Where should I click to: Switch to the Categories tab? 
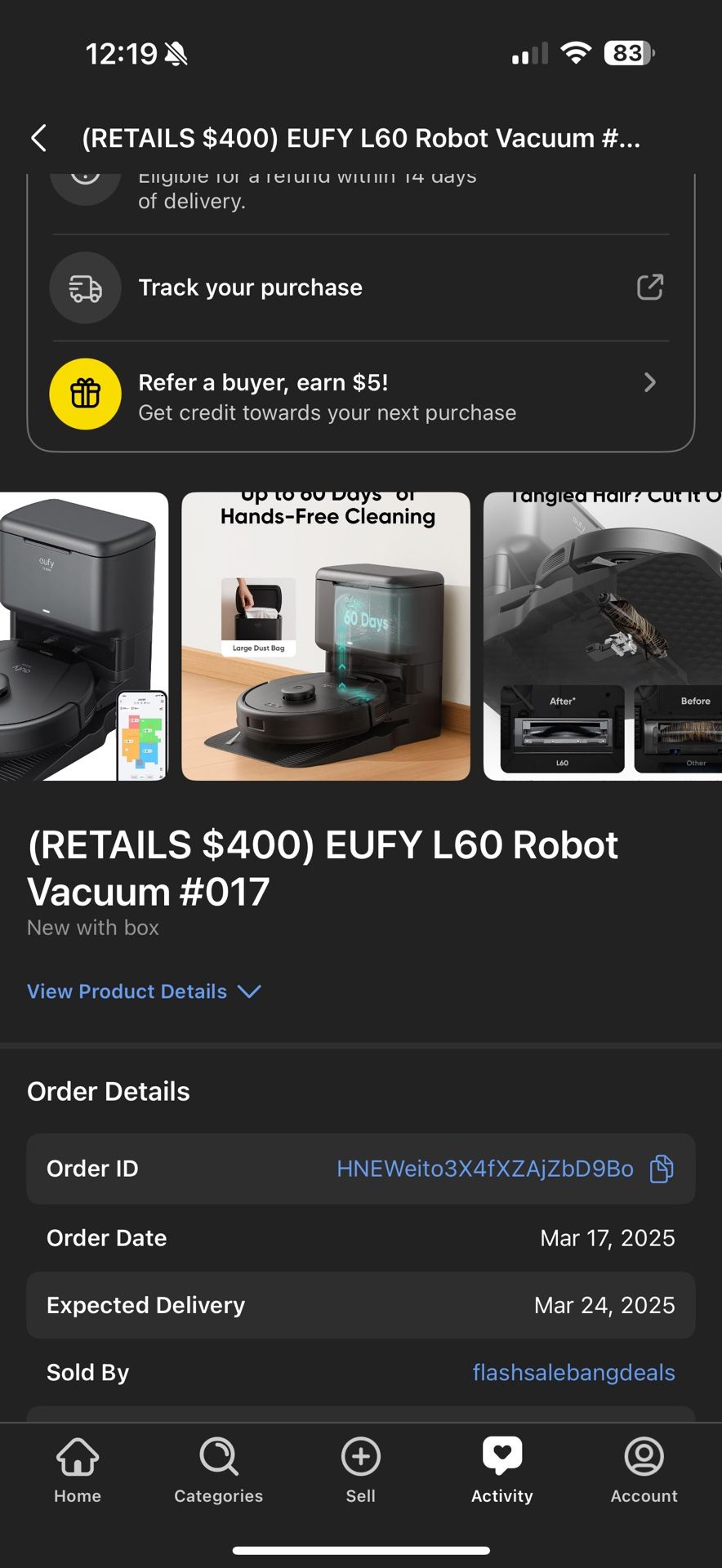pyautogui.click(x=218, y=1470)
